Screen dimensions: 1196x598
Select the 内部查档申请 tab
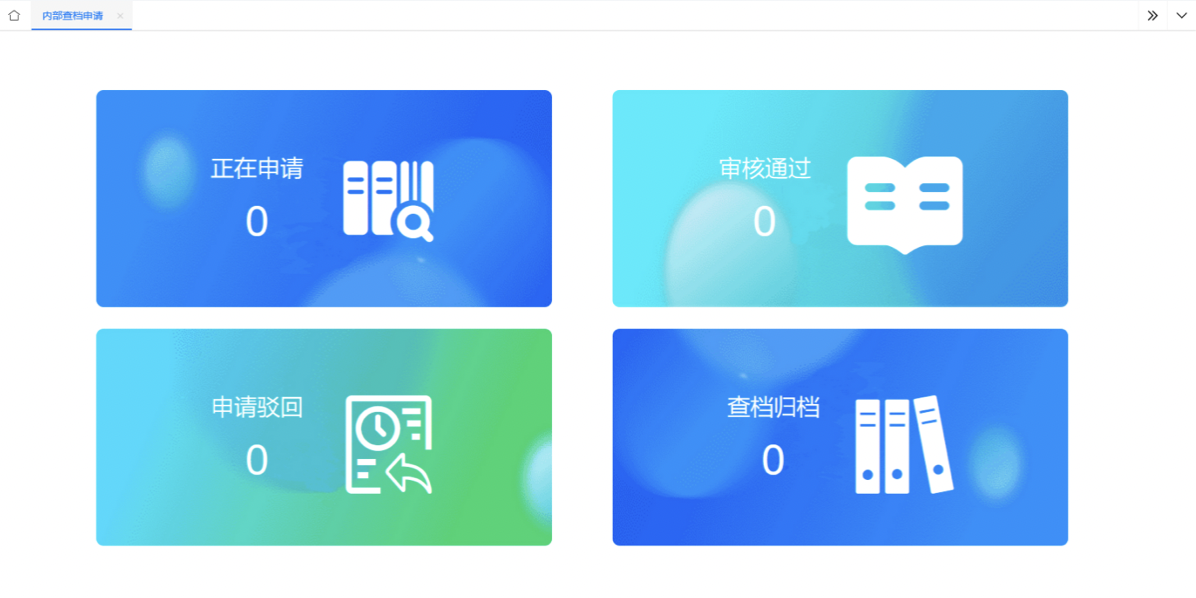(72, 16)
